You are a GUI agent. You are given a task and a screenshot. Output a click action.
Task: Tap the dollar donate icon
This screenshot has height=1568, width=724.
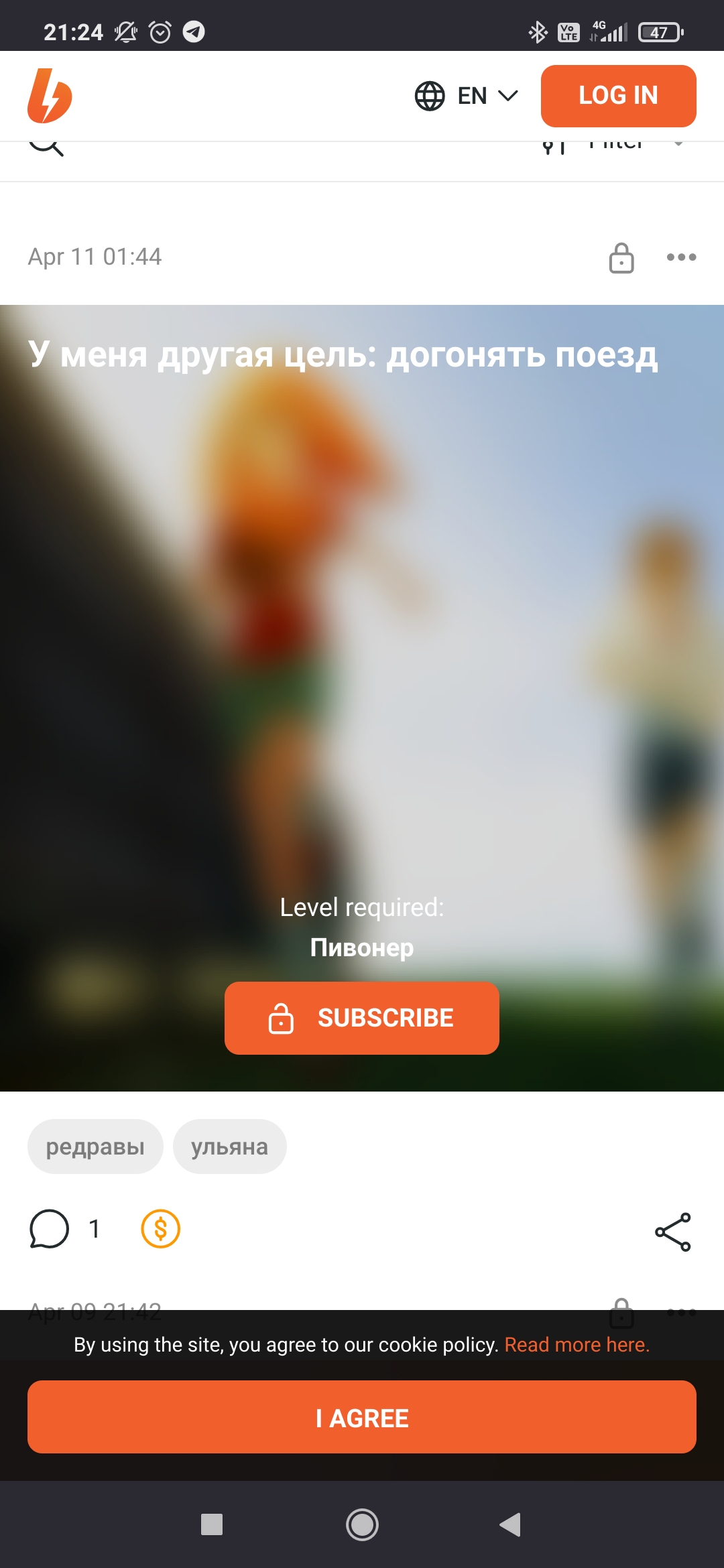click(x=160, y=1229)
